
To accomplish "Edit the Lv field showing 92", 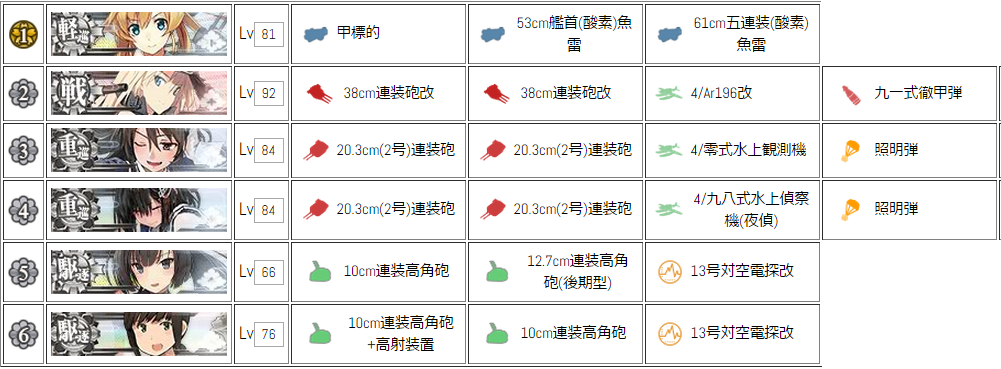I will pos(269,94).
